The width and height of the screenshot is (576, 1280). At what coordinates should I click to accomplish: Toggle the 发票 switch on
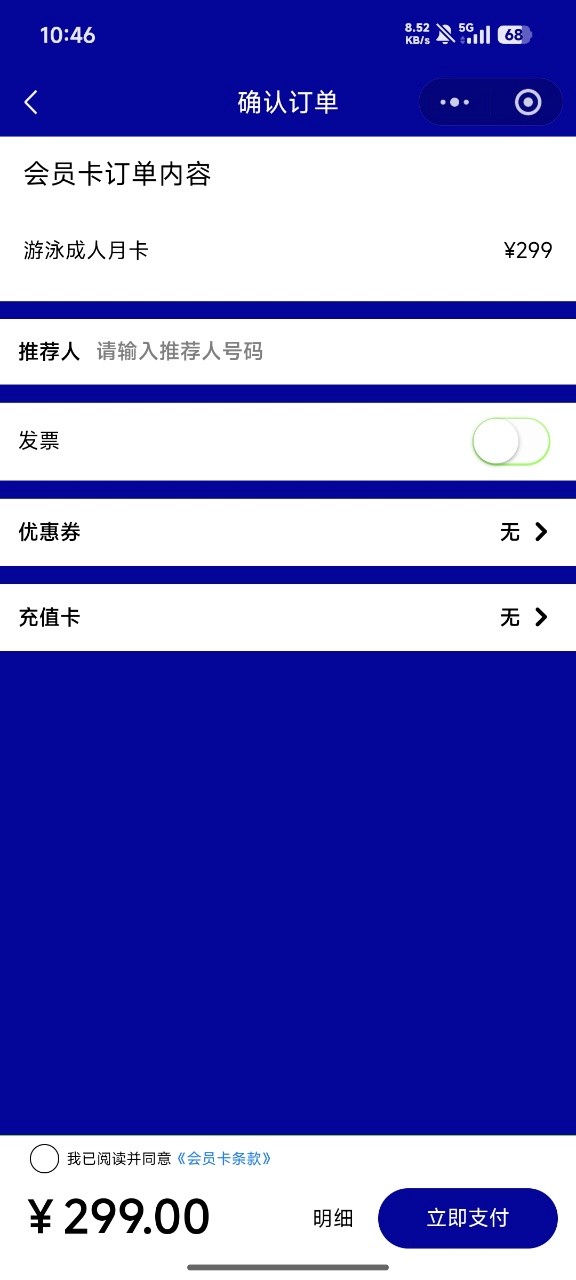click(511, 441)
